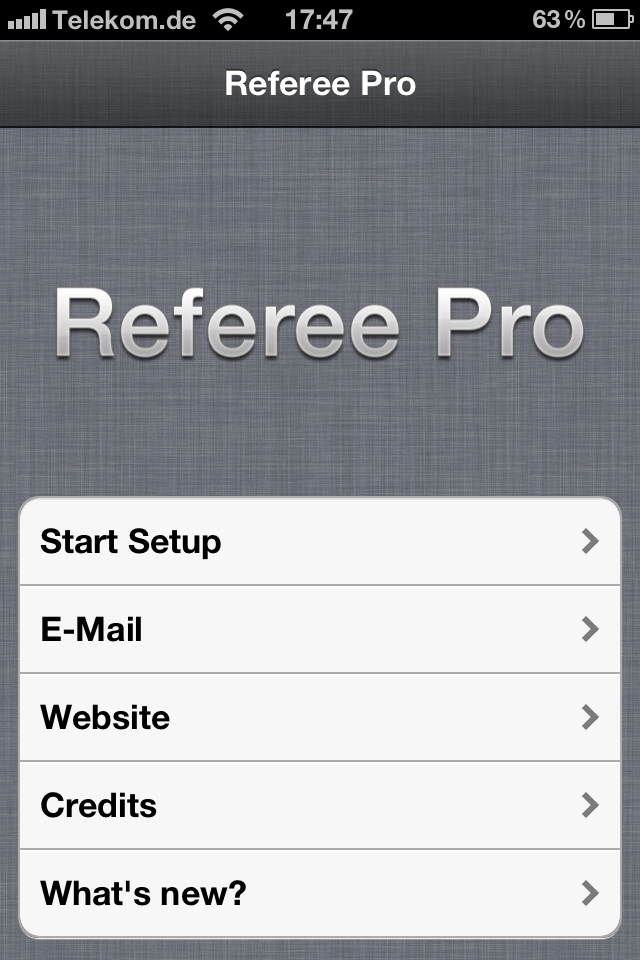Open the Start Setup row
The width and height of the screenshot is (640, 960).
tap(320, 542)
